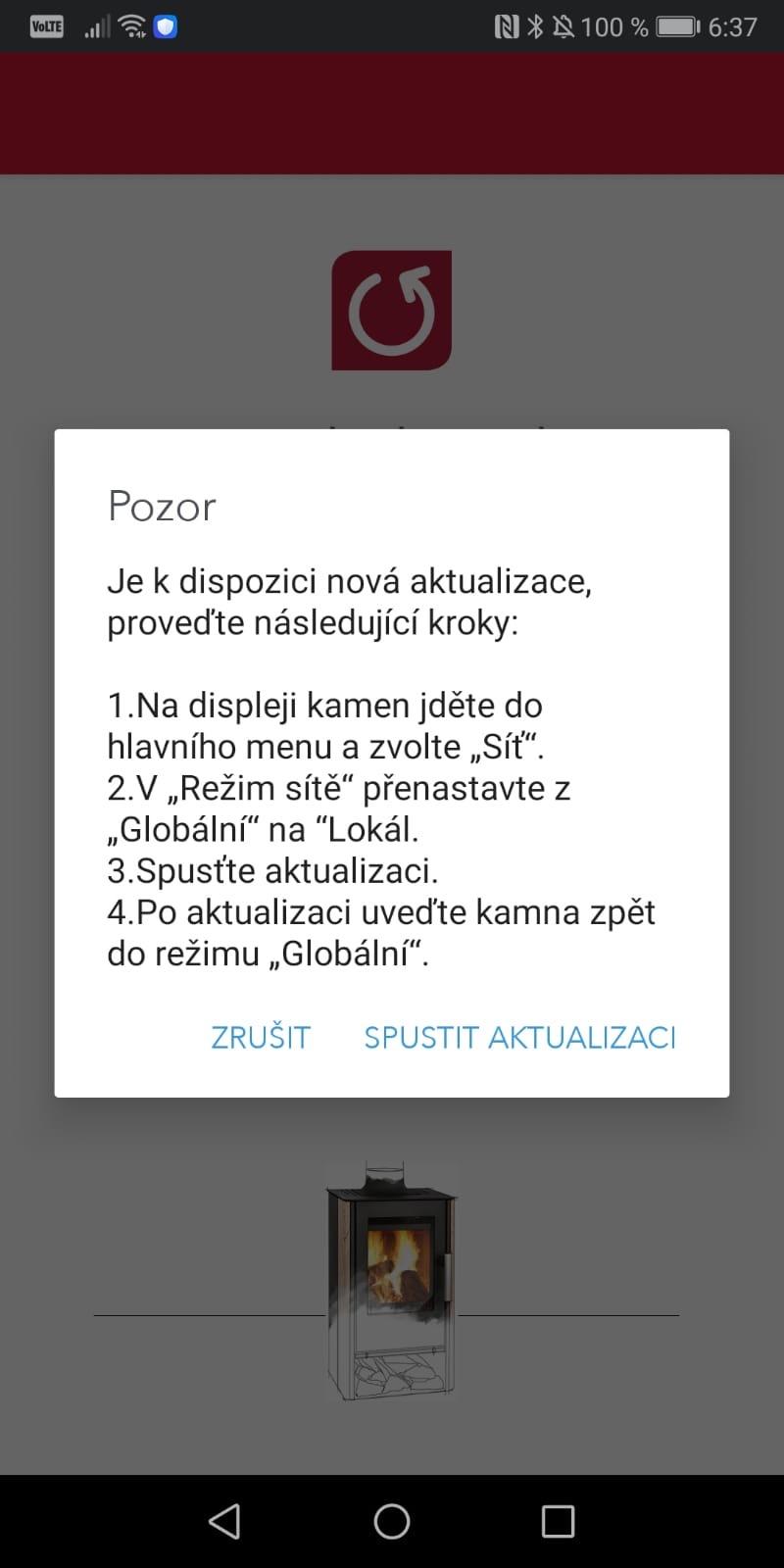The height and width of the screenshot is (1568, 784).
Task: Go back with the system back button
Action: (x=224, y=1521)
